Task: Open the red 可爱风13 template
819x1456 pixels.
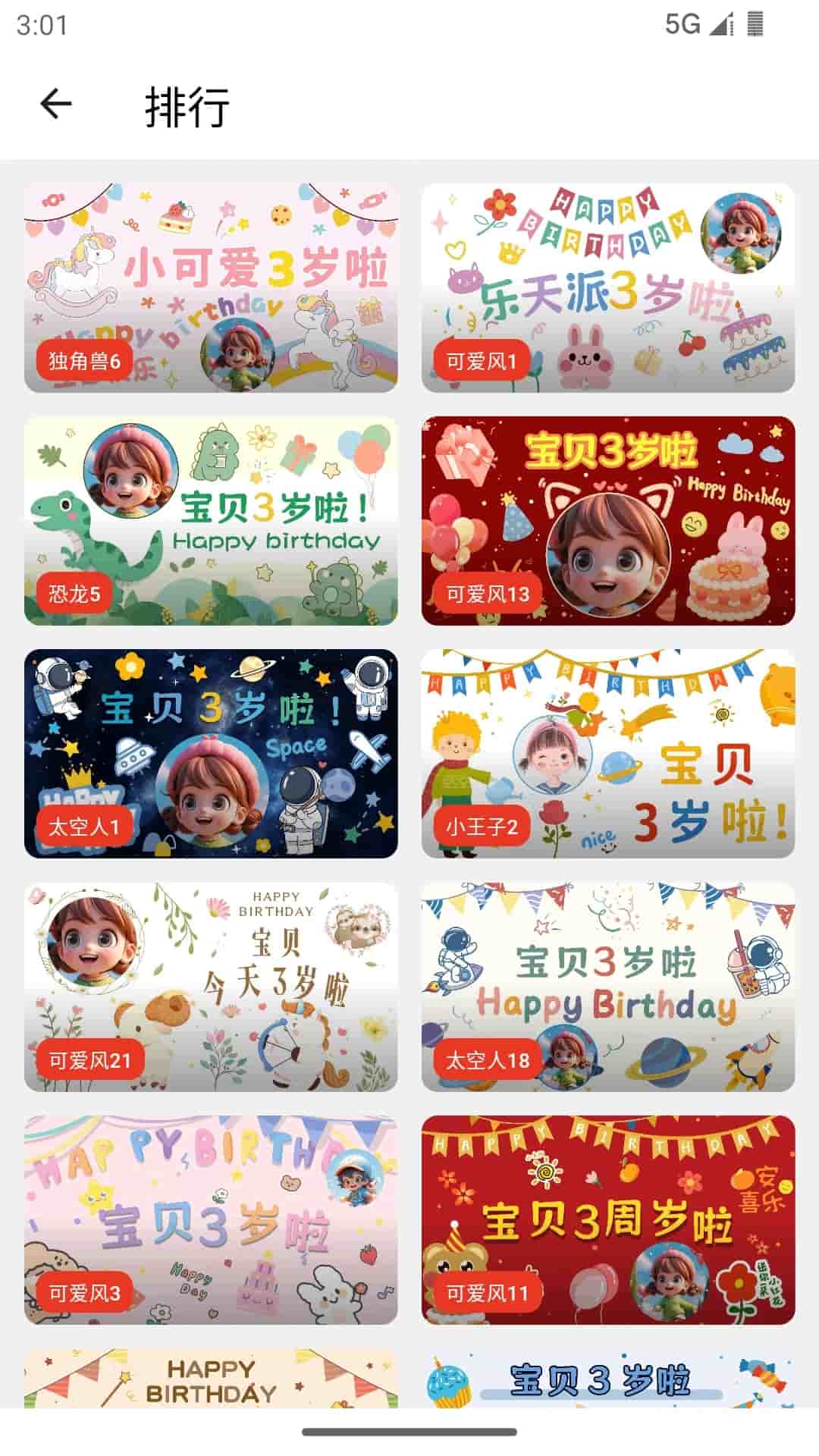Action: (x=607, y=520)
